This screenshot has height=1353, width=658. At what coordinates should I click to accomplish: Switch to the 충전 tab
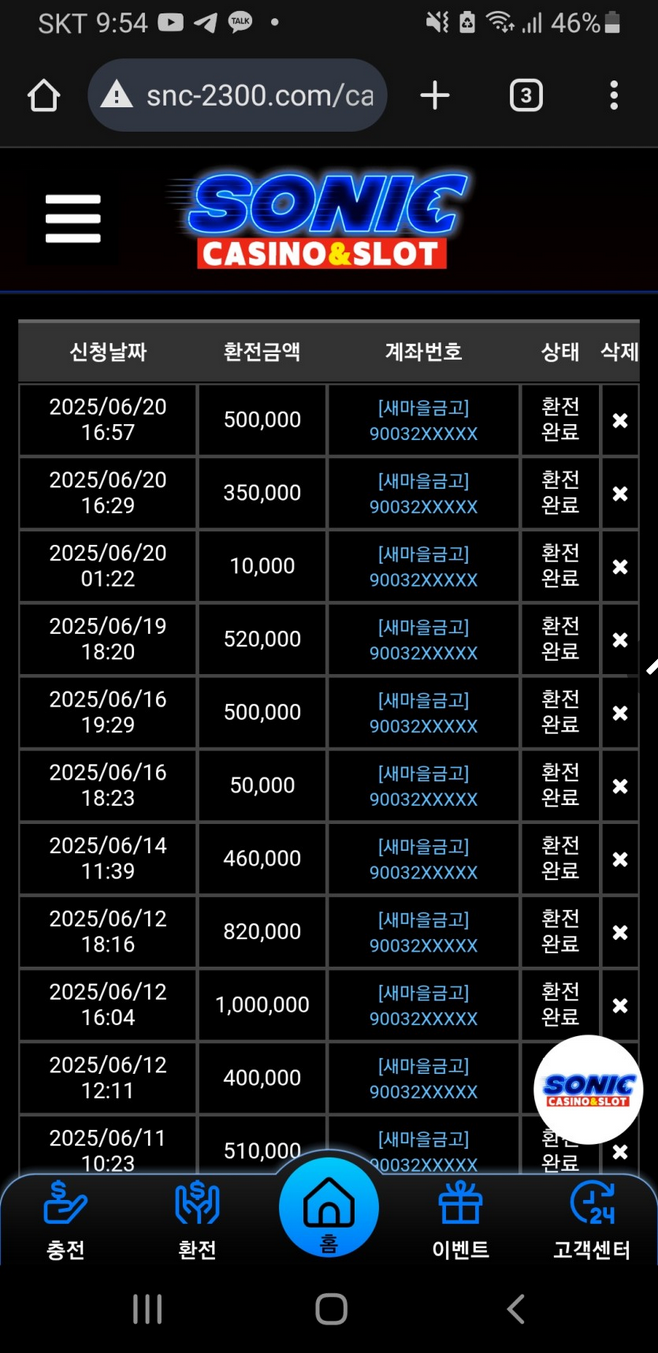[x=66, y=1220]
